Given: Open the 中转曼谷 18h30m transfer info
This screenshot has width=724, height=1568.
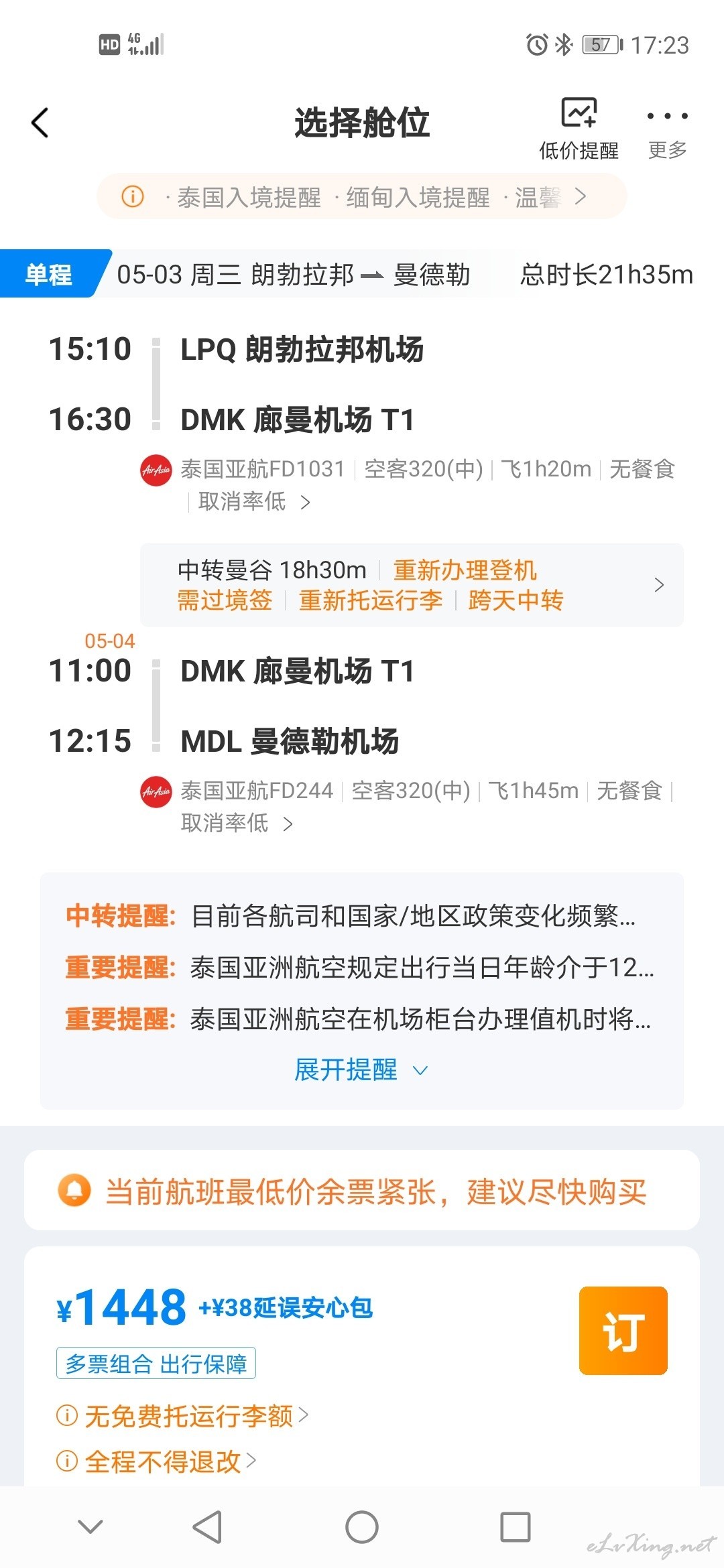Looking at the screenshot, I should coord(412,585).
